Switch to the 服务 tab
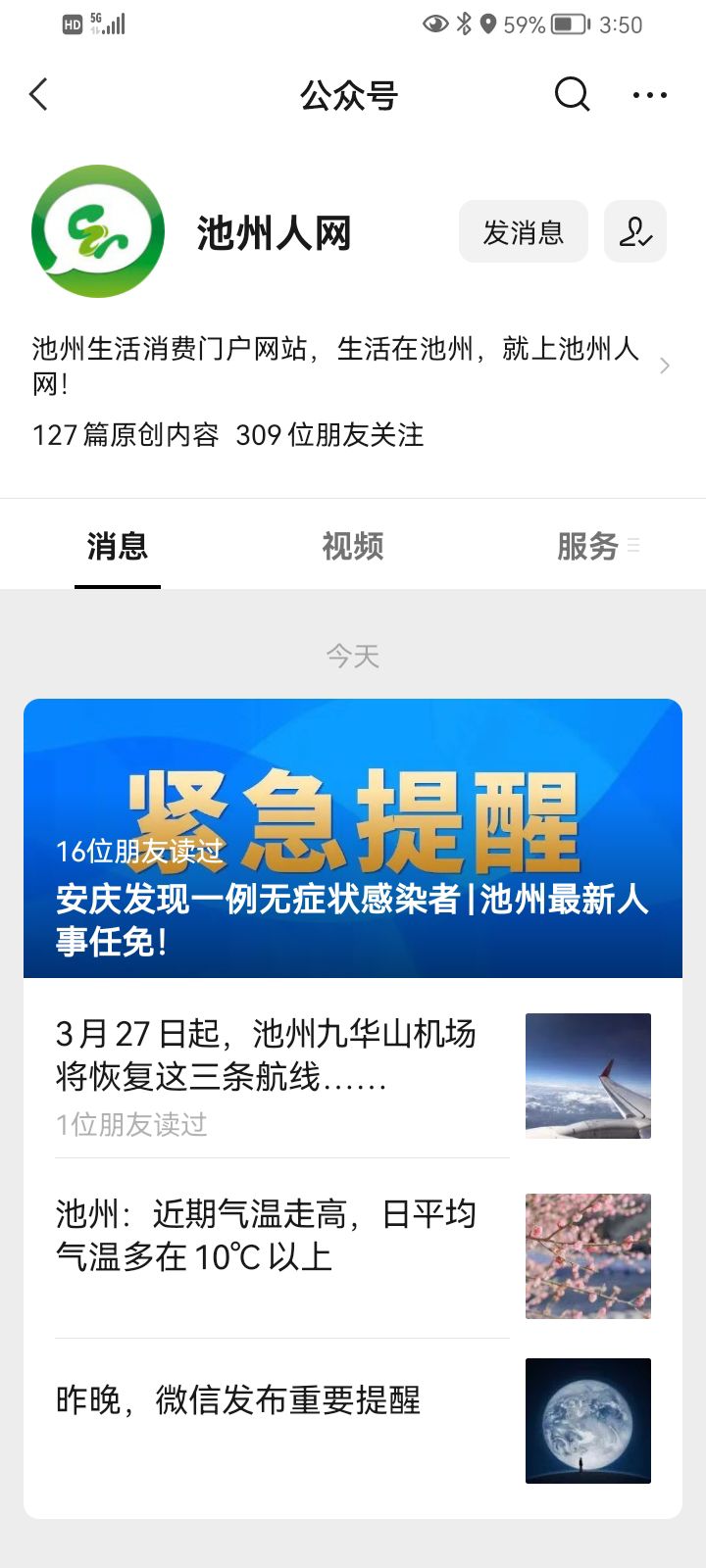This screenshot has width=706, height=1568. [588, 546]
